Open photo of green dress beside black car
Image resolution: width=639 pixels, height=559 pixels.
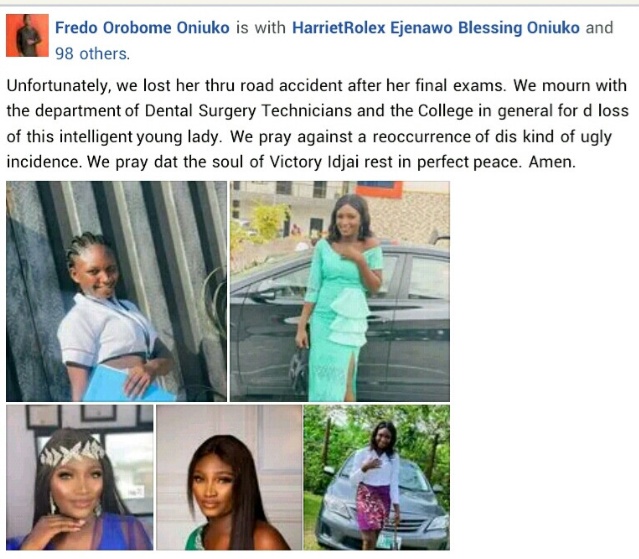340,292
